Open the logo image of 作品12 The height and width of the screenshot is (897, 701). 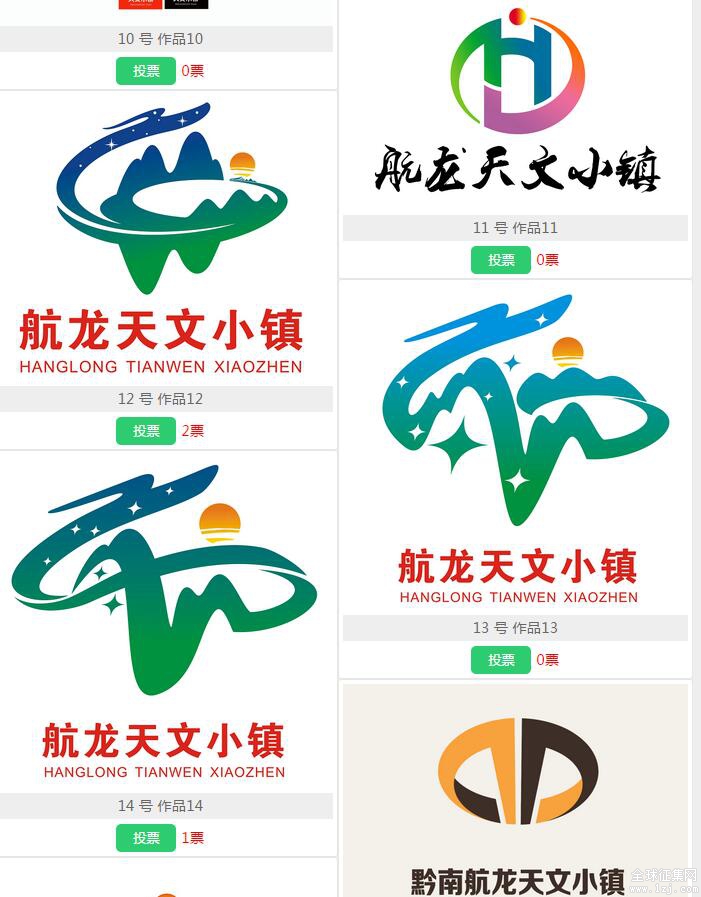pos(166,237)
